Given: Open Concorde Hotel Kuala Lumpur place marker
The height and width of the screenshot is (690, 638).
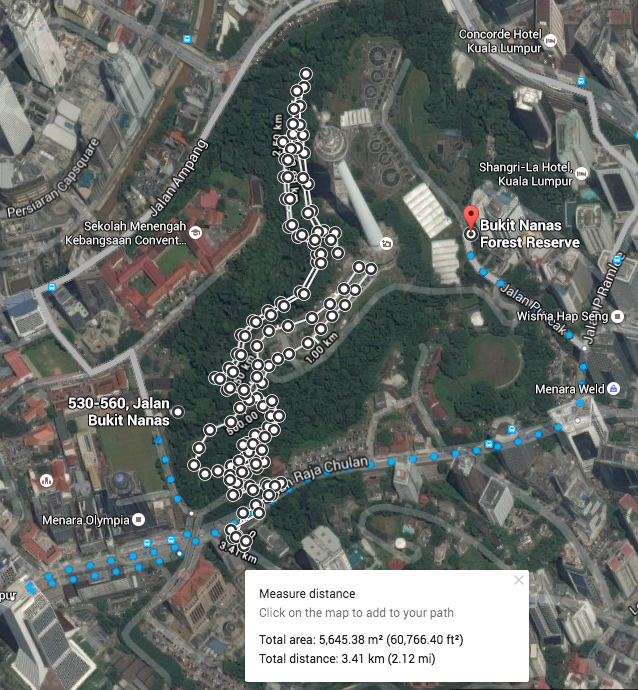Looking at the screenshot, I should [x=553, y=44].
